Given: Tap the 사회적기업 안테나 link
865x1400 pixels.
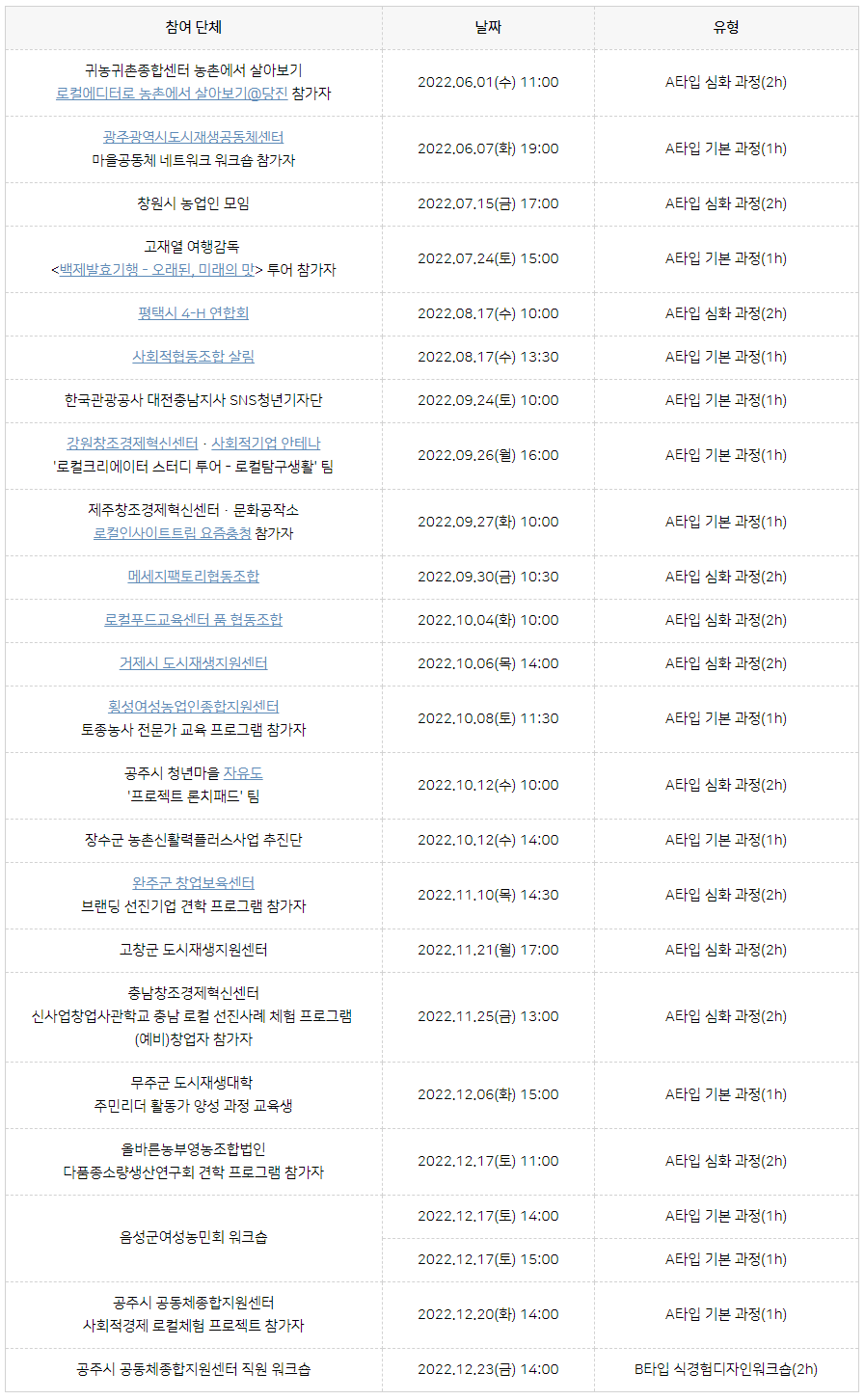Looking at the screenshot, I should pyautogui.click(x=265, y=444).
